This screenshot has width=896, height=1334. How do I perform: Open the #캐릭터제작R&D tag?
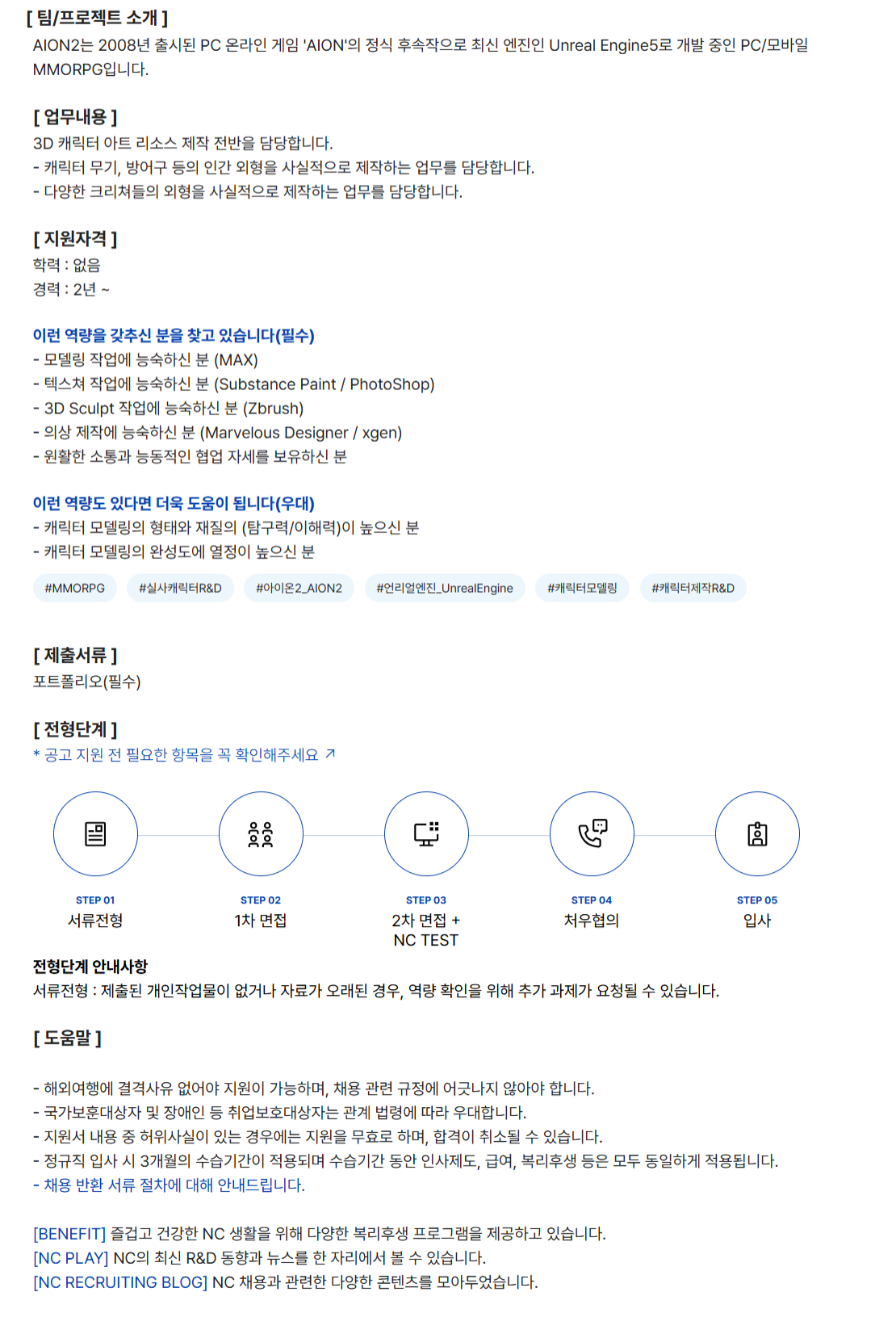tap(693, 588)
